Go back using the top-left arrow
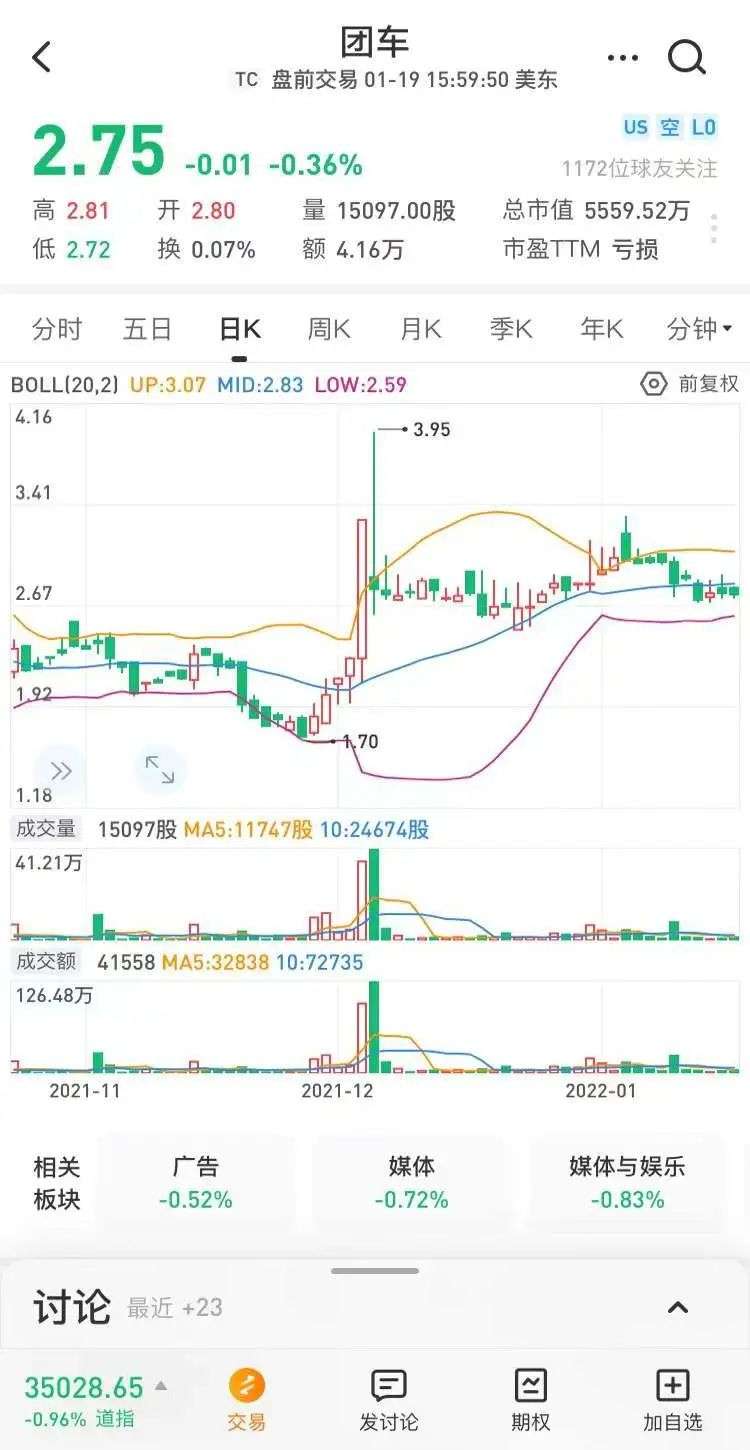 coord(41,57)
